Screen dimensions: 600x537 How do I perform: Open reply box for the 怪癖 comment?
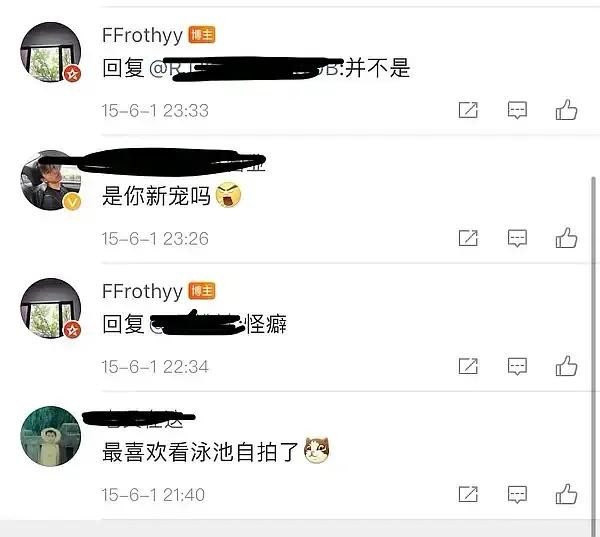tap(517, 366)
